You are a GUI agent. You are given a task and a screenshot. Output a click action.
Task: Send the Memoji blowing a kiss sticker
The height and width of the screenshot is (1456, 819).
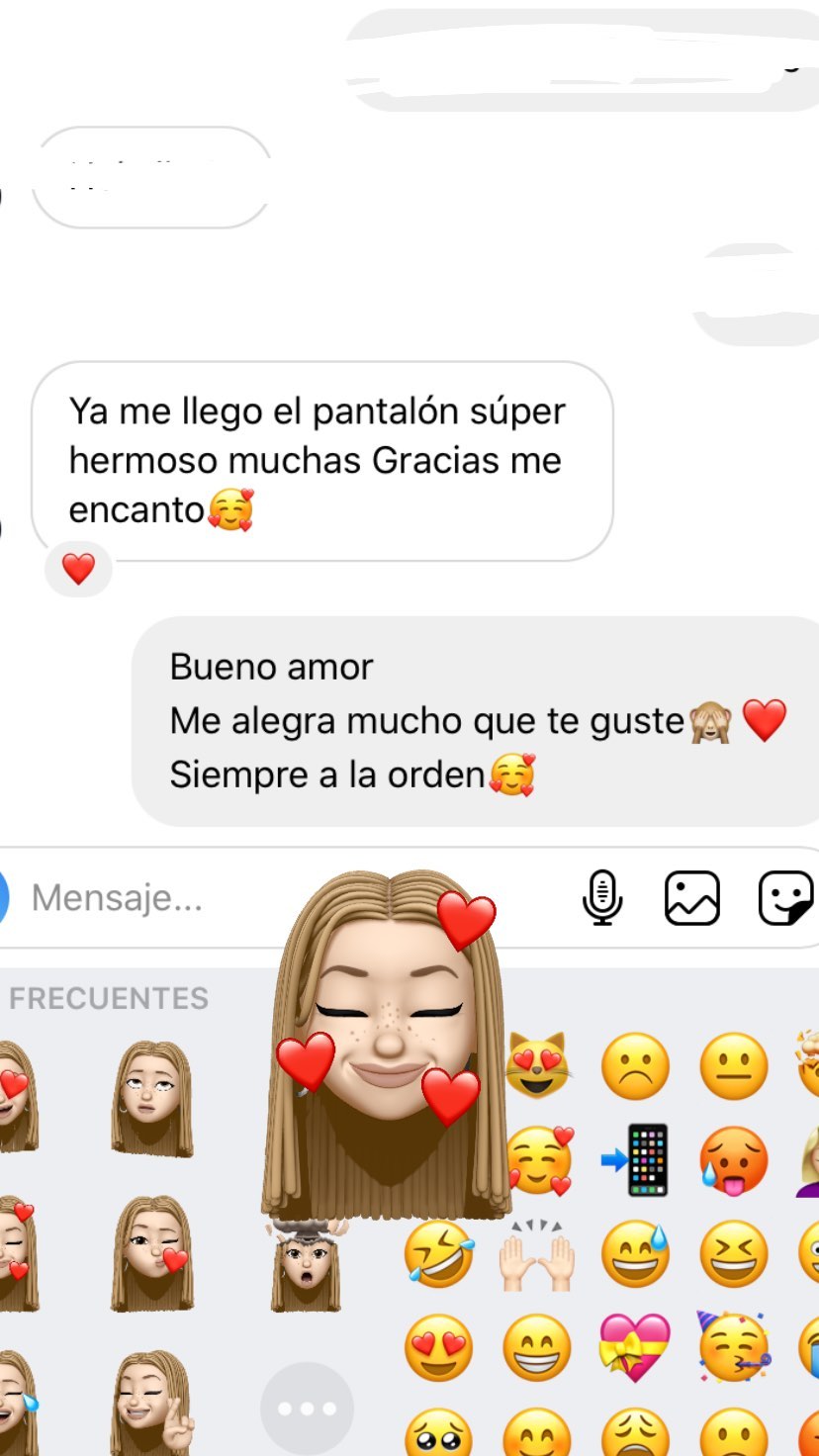[151, 1253]
